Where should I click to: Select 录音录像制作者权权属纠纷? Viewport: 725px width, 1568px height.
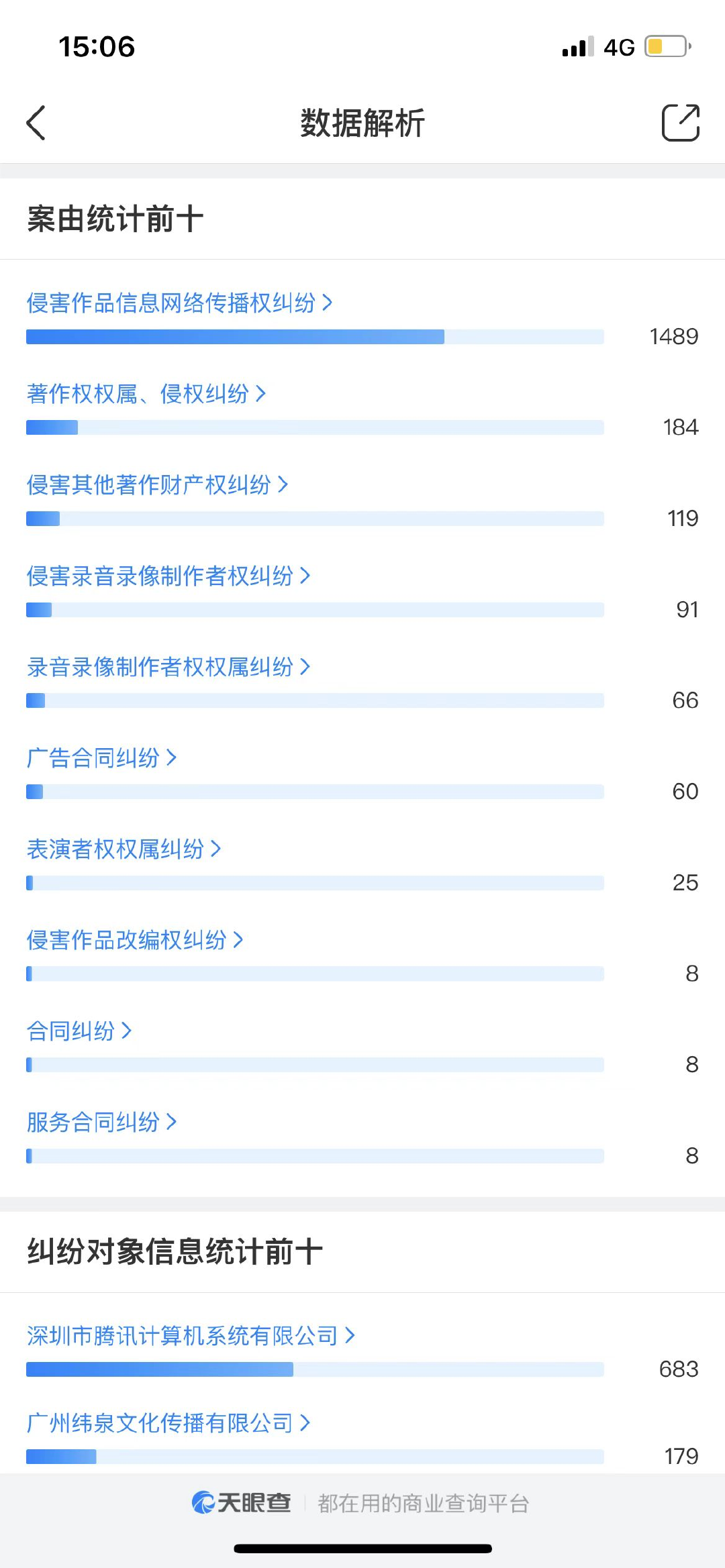(168, 667)
